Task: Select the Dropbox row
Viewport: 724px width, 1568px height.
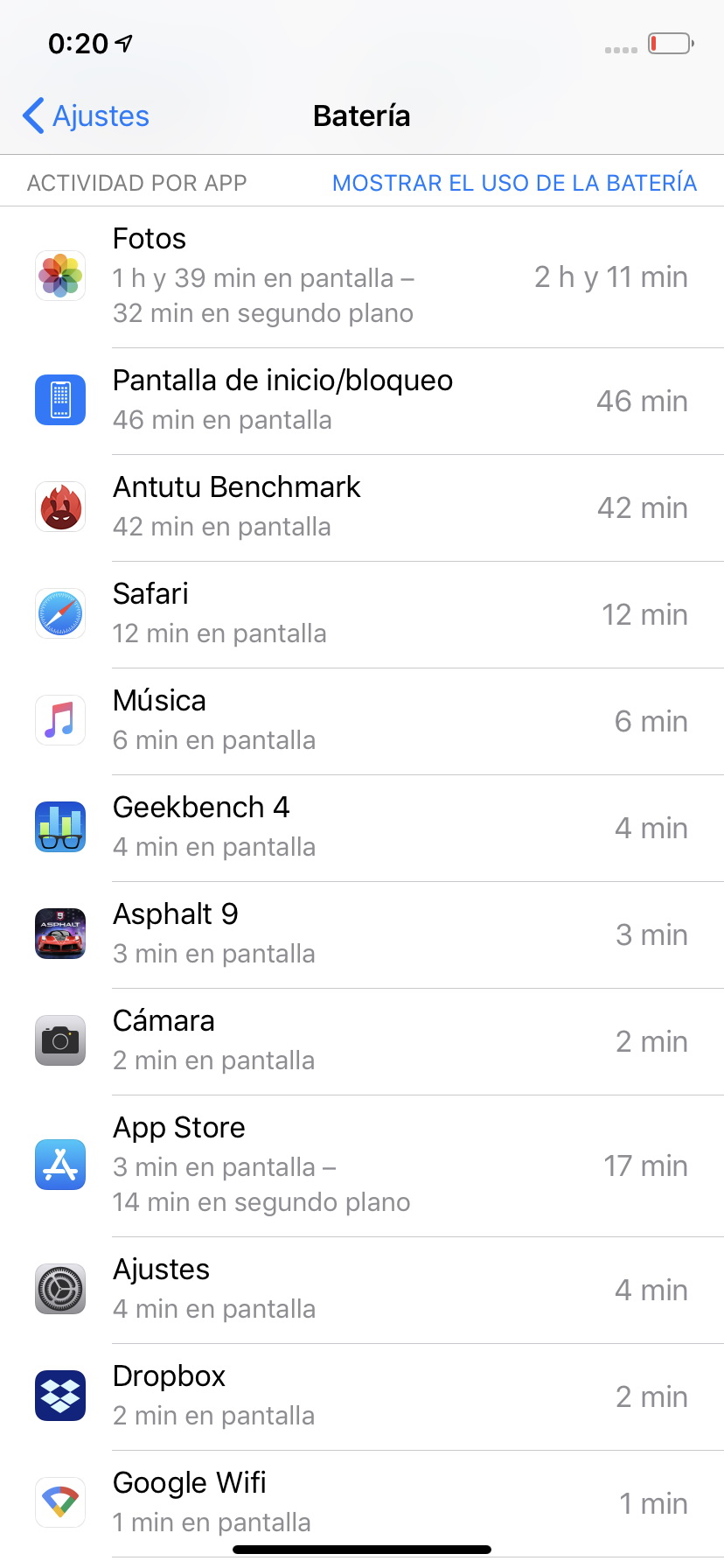Action: coord(362,1397)
